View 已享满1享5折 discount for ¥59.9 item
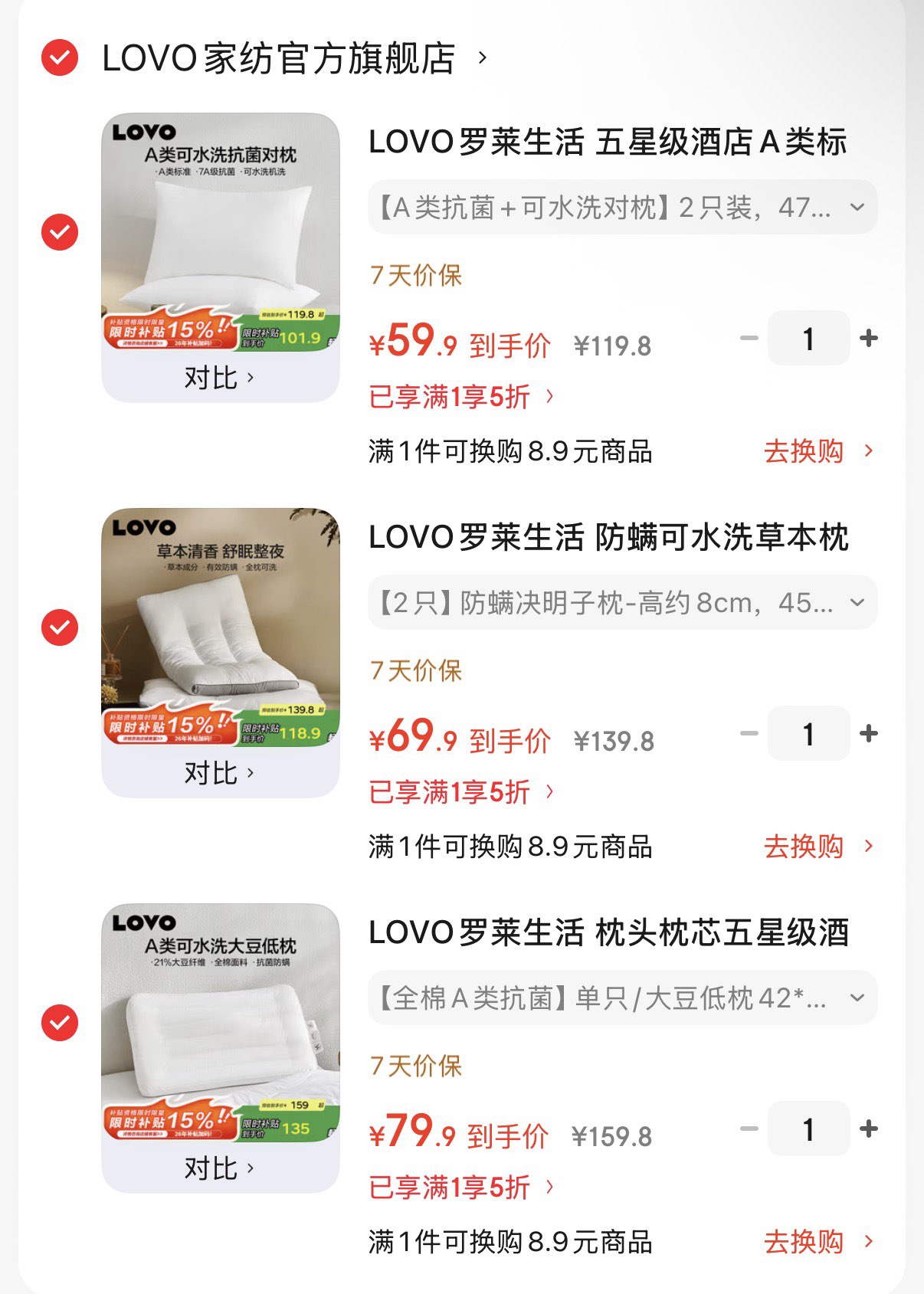This screenshot has width=924, height=1294. click(x=461, y=397)
